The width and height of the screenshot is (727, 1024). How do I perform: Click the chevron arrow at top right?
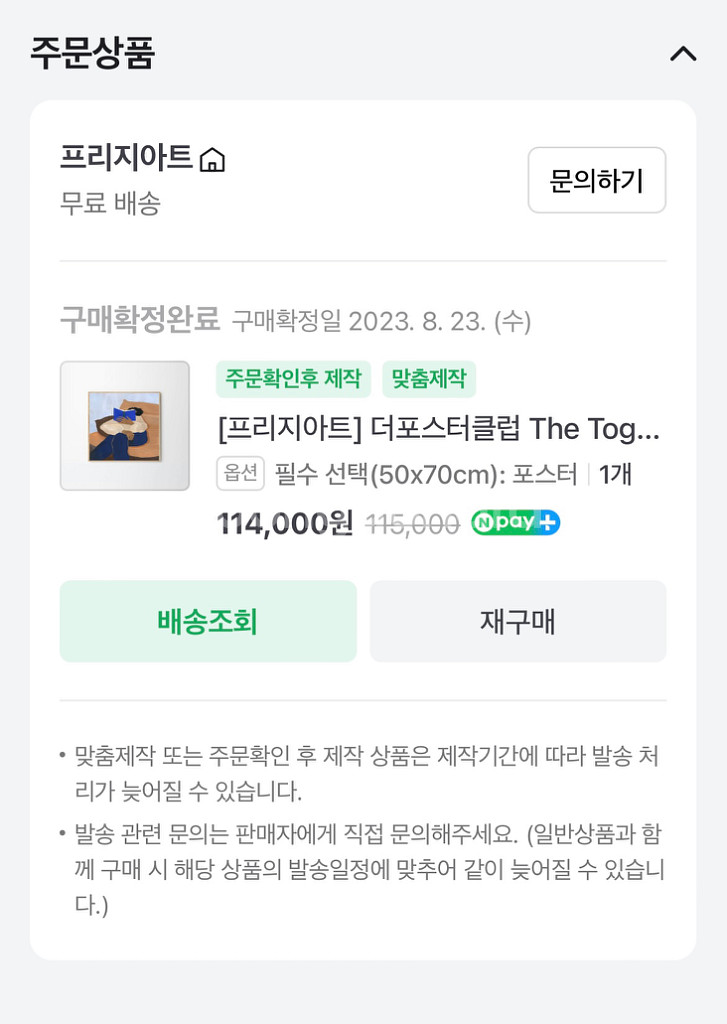[x=683, y=55]
